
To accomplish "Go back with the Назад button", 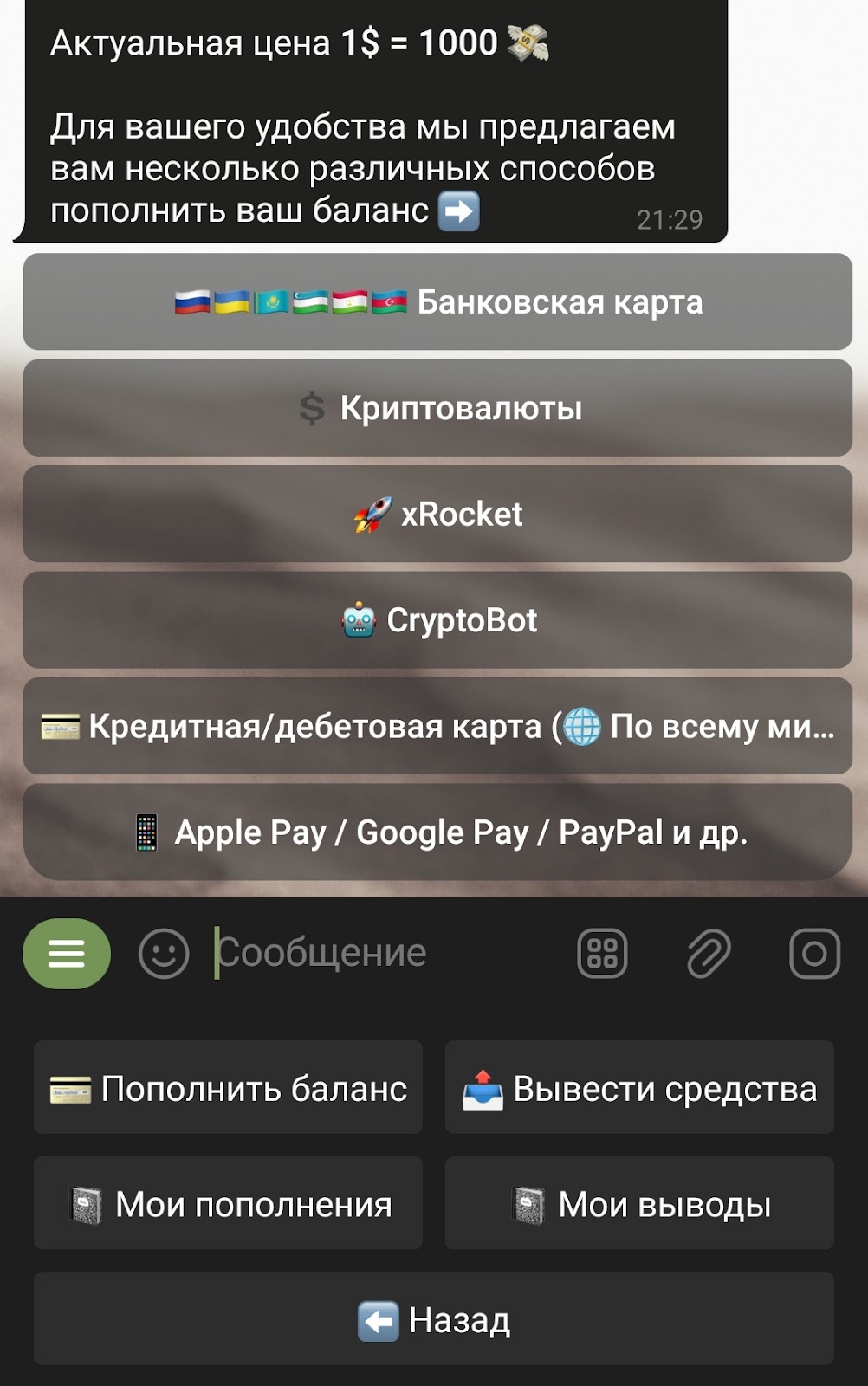I will coord(434,1319).
